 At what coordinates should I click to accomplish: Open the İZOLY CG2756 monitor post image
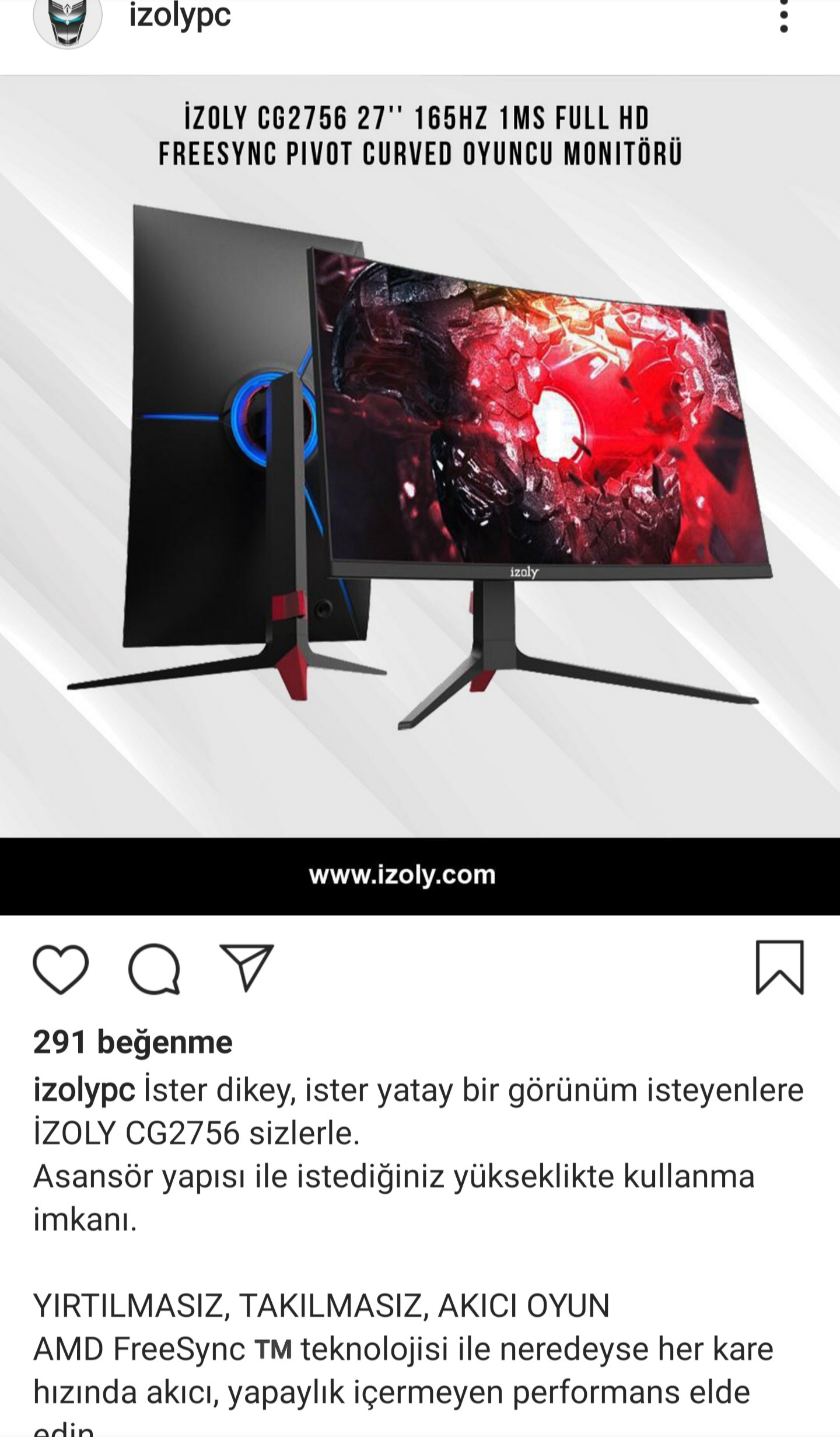pyautogui.click(x=420, y=467)
